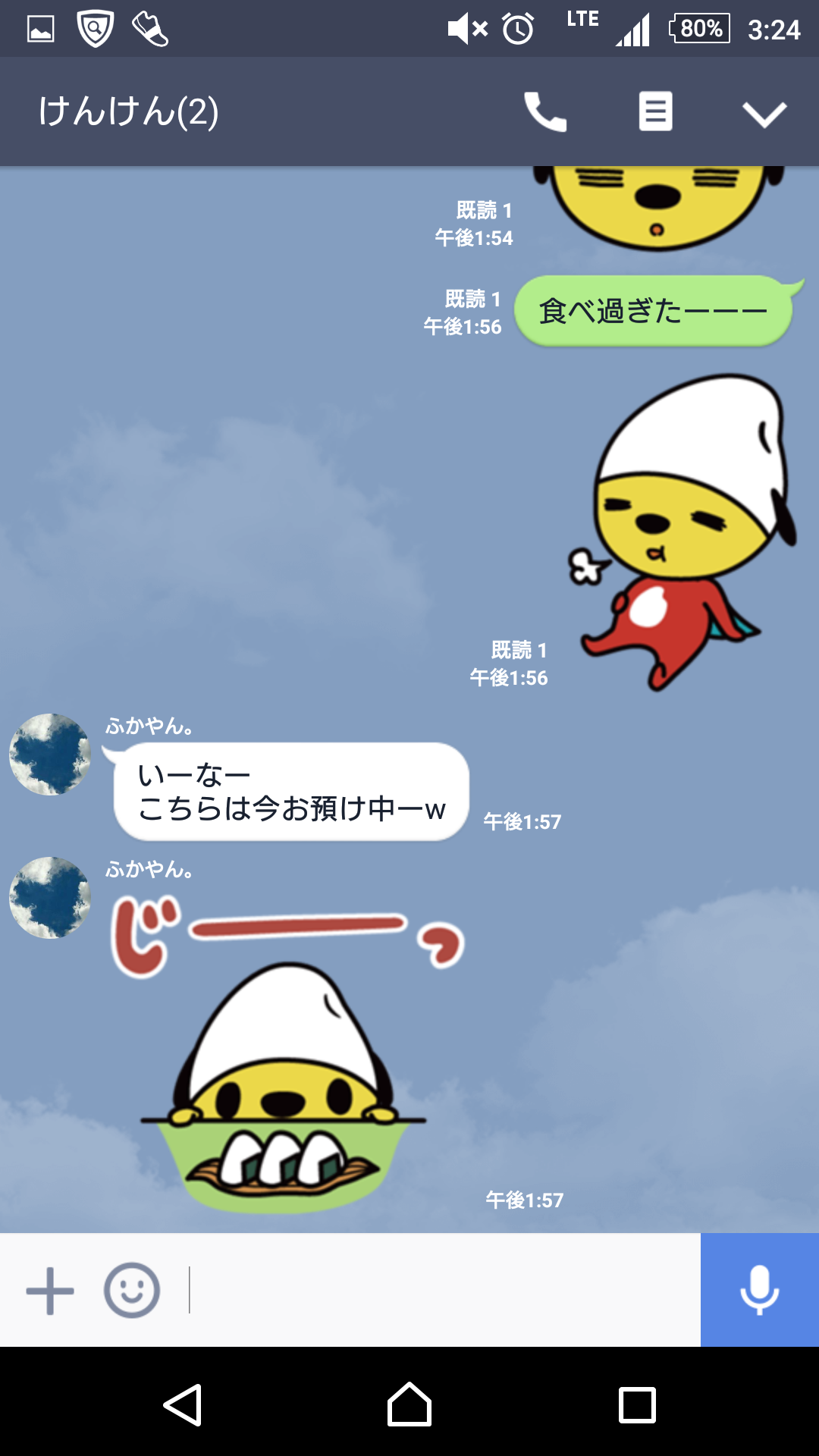The width and height of the screenshot is (819, 1456).
Task: Open ふかやん。 profile picture beside いーなー message
Action: [50, 755]
